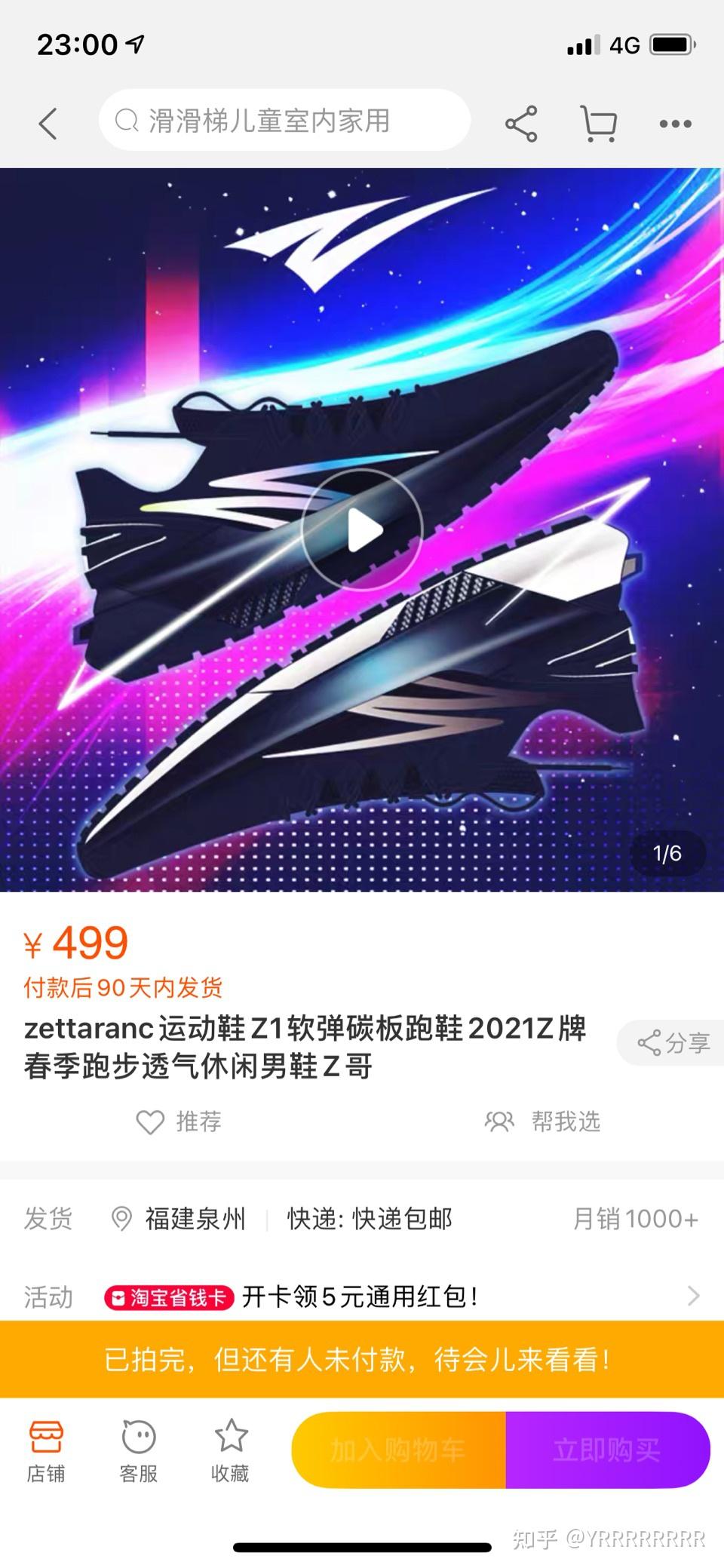Open the 店铺 store page

(46, 1453)
